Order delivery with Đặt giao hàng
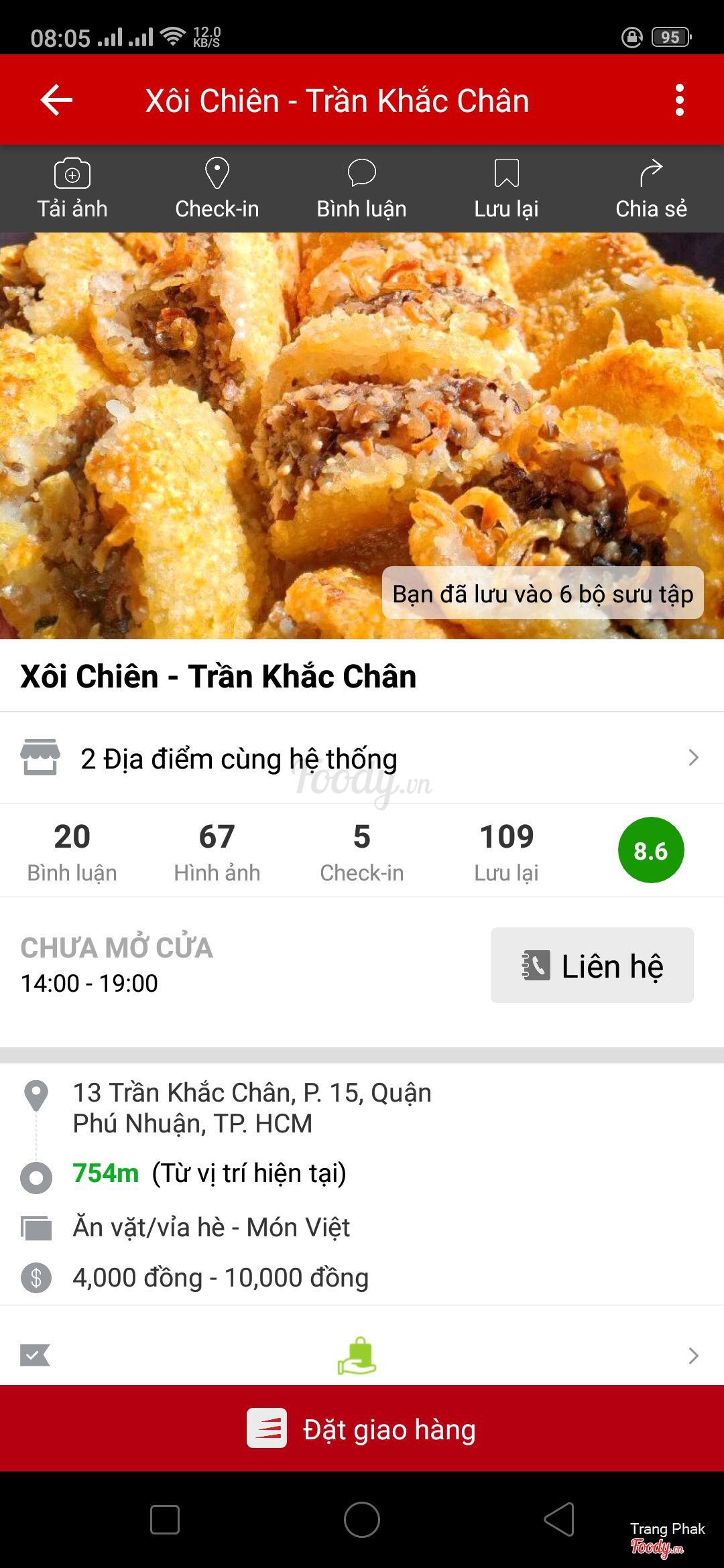 click(362, 1429)
